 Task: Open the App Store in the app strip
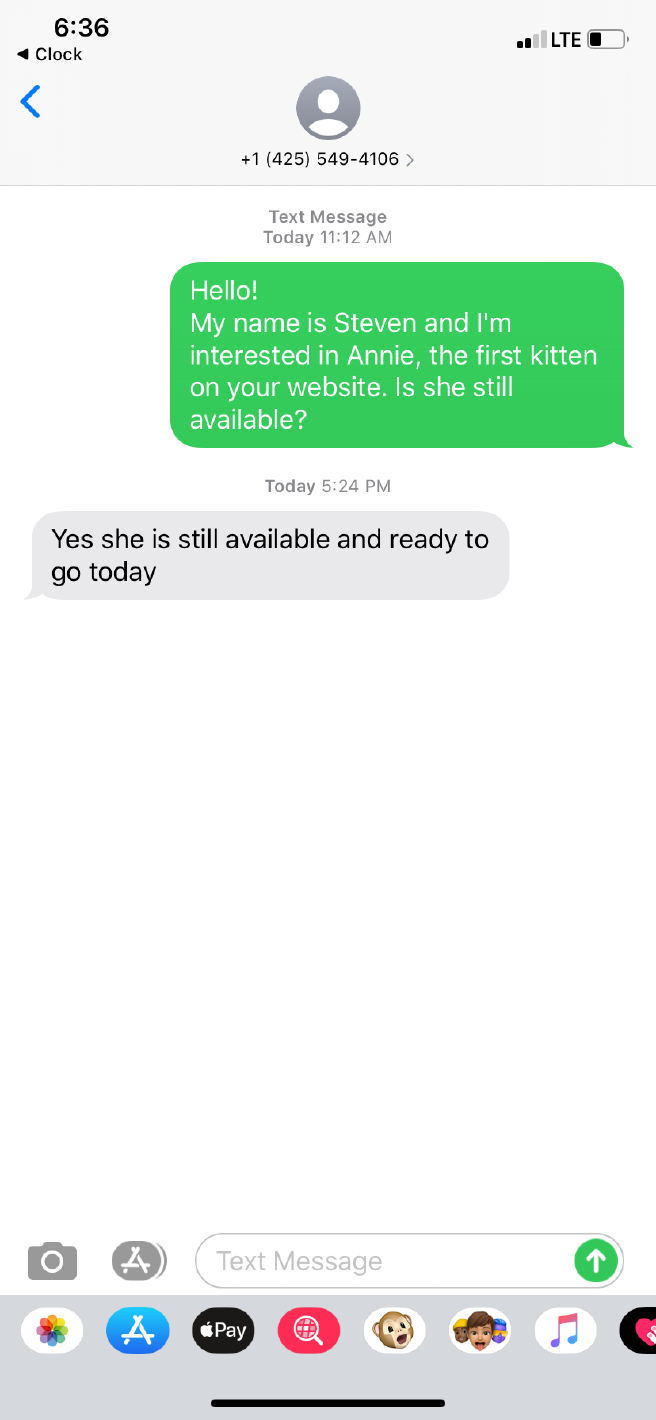click(138, 1330)
